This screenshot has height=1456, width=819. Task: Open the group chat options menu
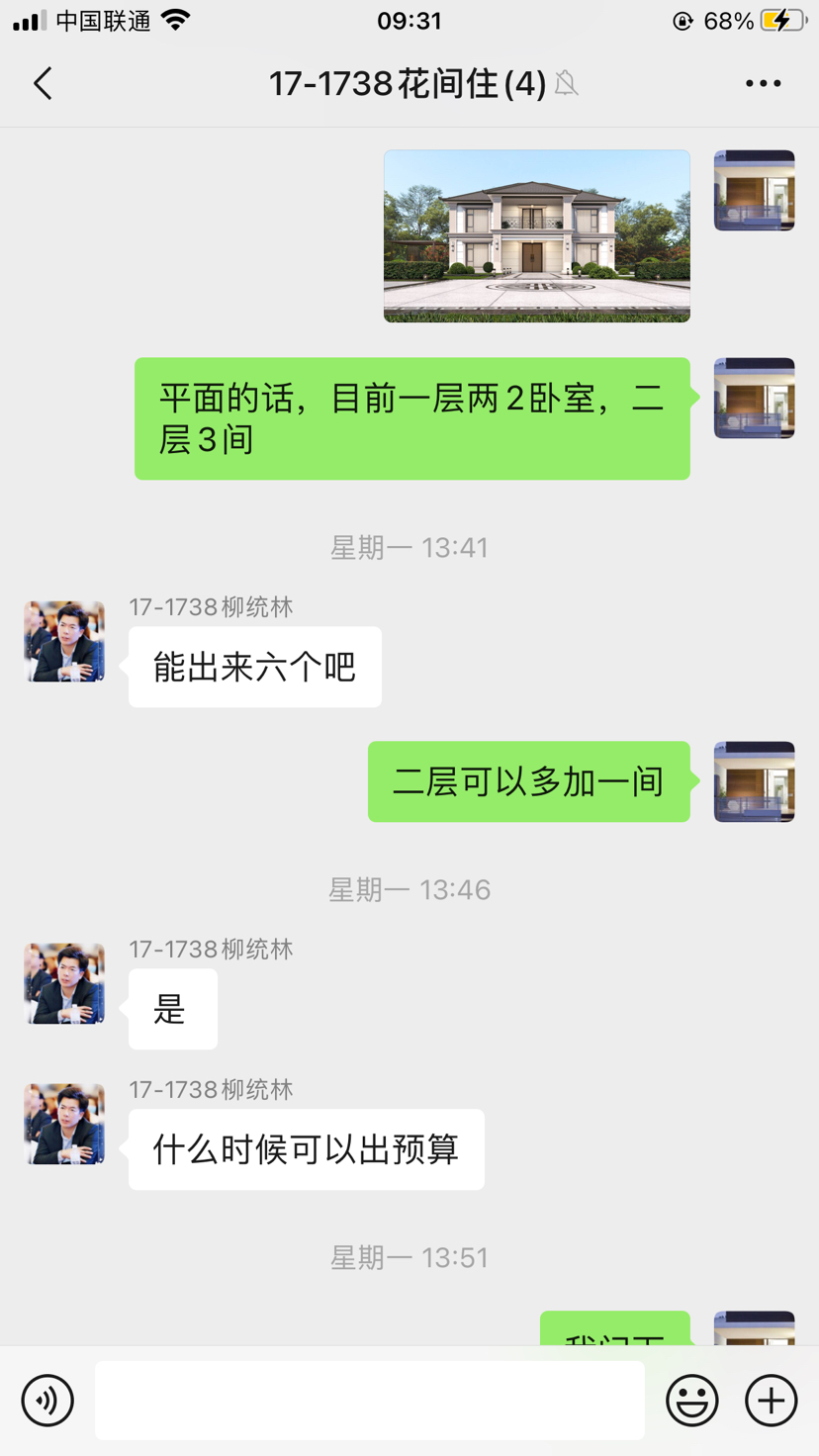point(763,84)
